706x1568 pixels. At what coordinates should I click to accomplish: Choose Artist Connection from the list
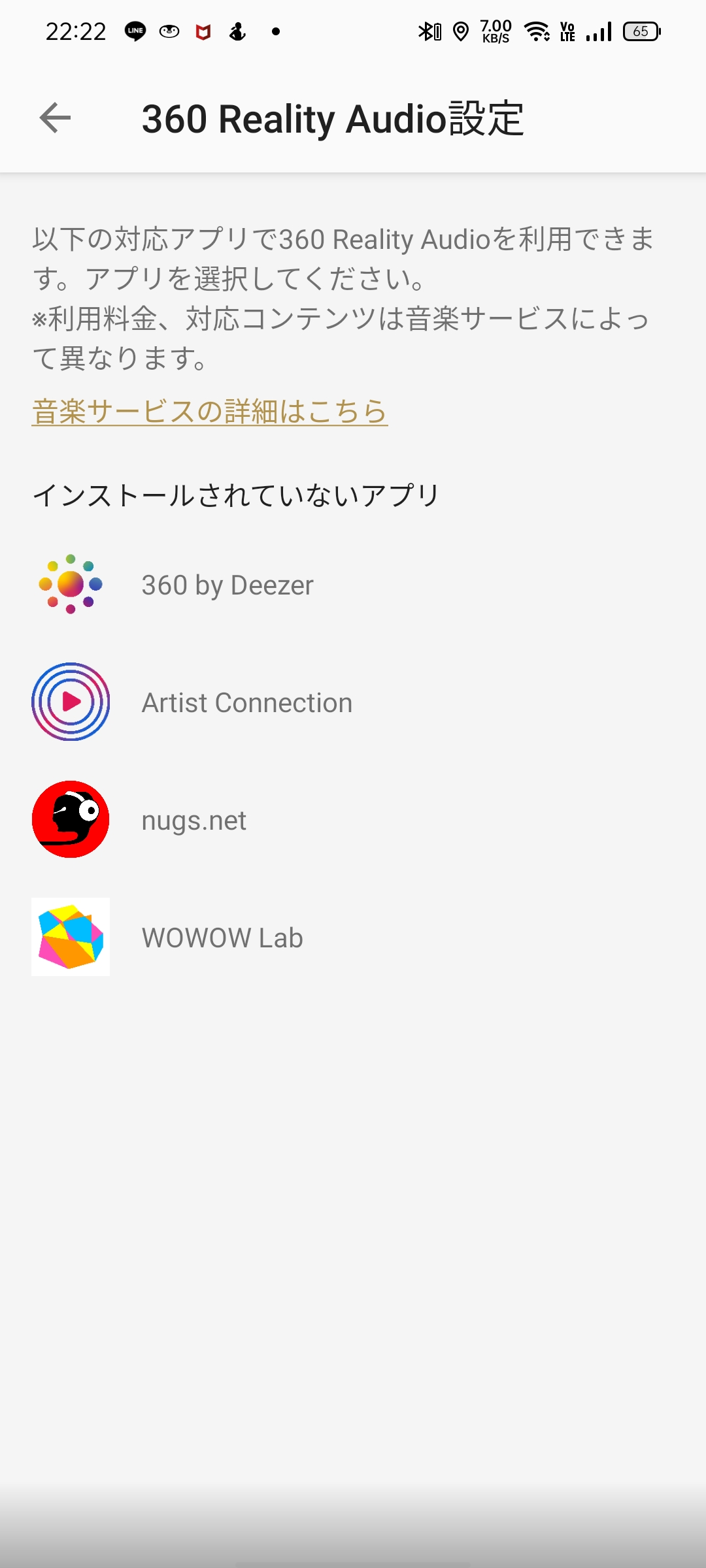click(353, 702)
